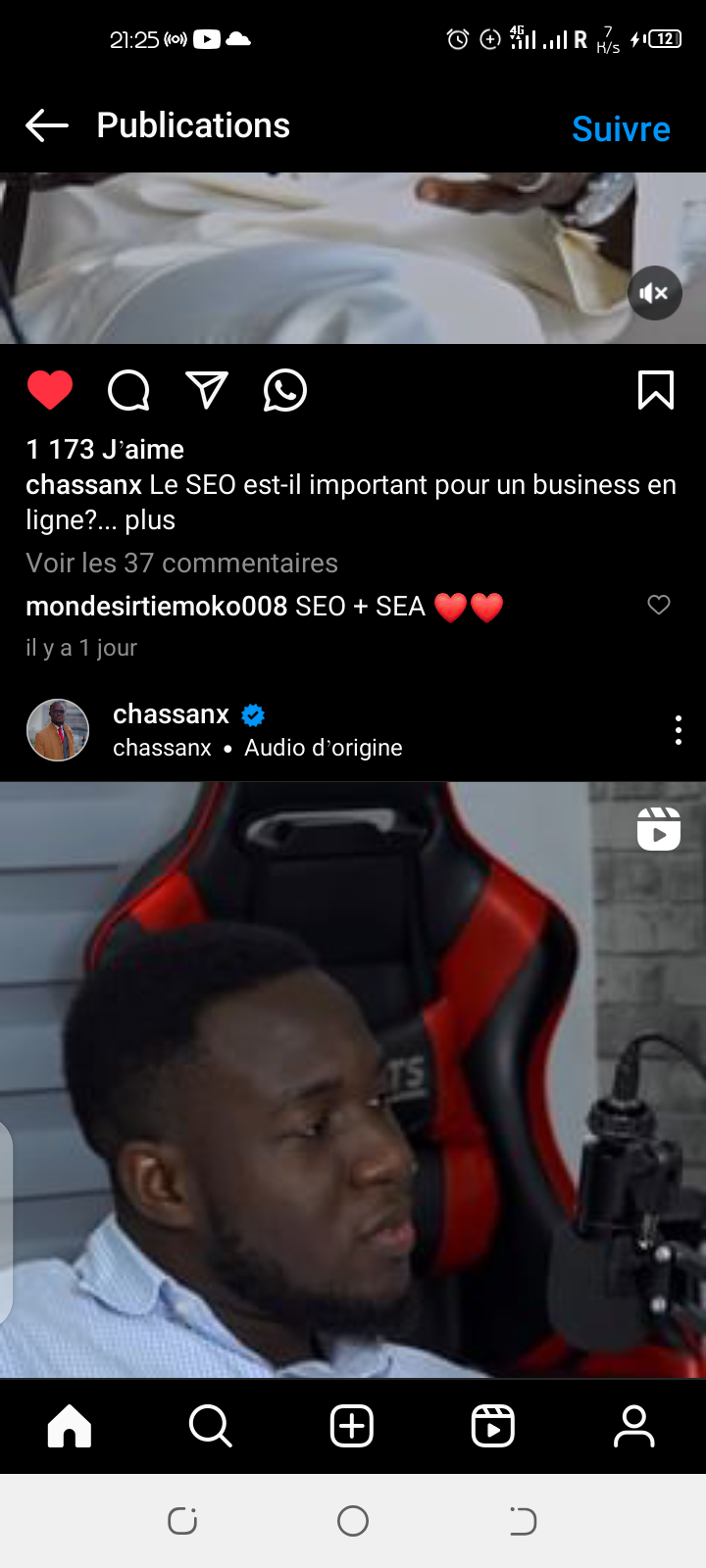The image size is (706, 1568).
Task: Switch to the Search tab
Action: click(x=211, y=1426)
